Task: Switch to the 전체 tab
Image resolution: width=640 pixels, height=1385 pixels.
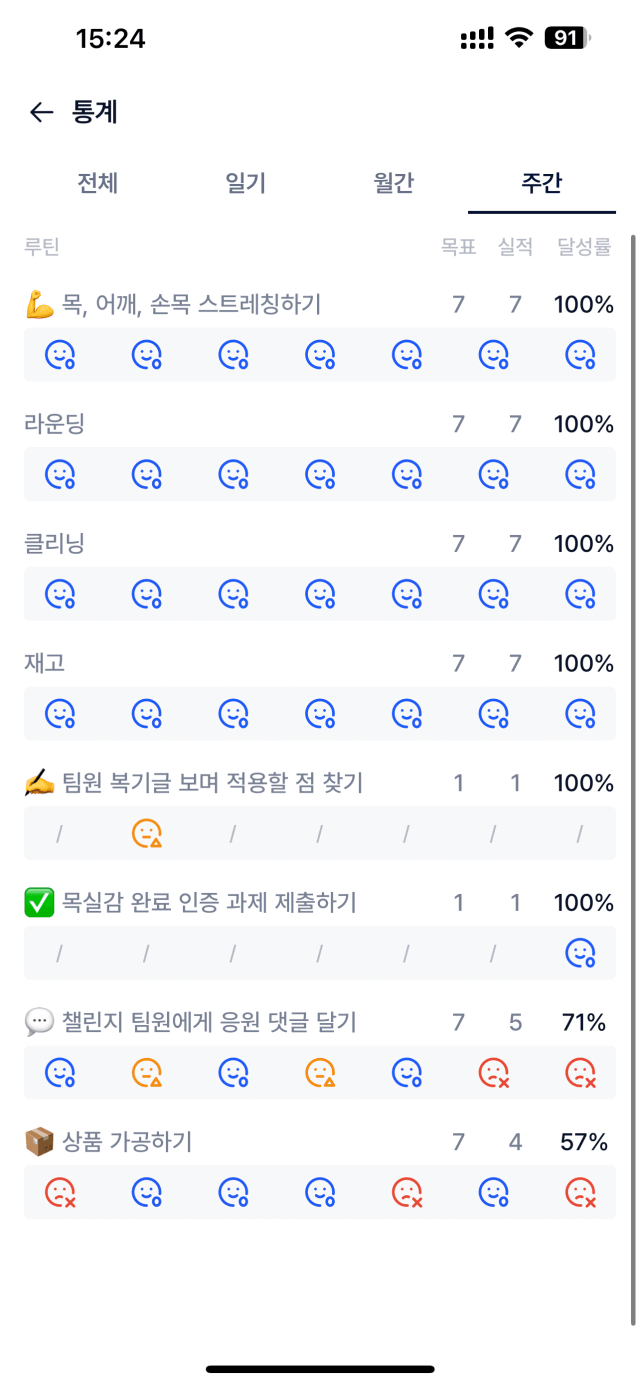Action: 98,183
